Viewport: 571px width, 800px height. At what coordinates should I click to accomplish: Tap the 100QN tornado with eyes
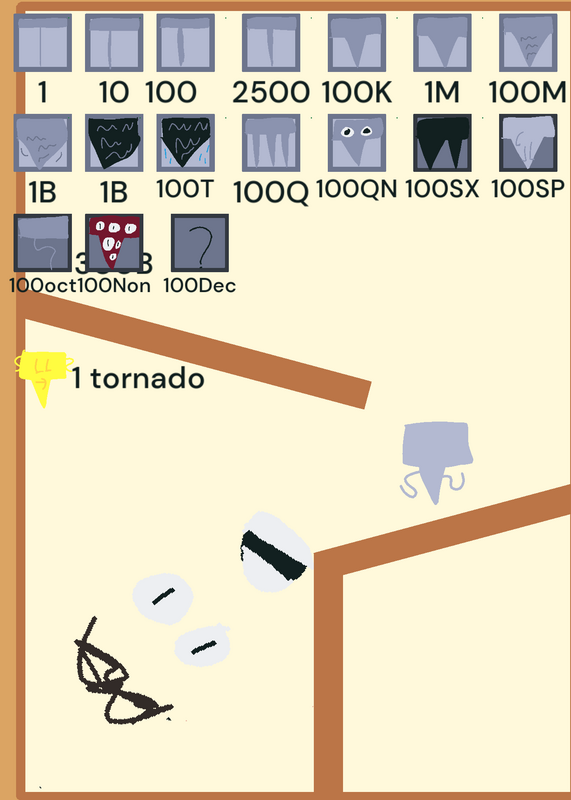[357, 143]
